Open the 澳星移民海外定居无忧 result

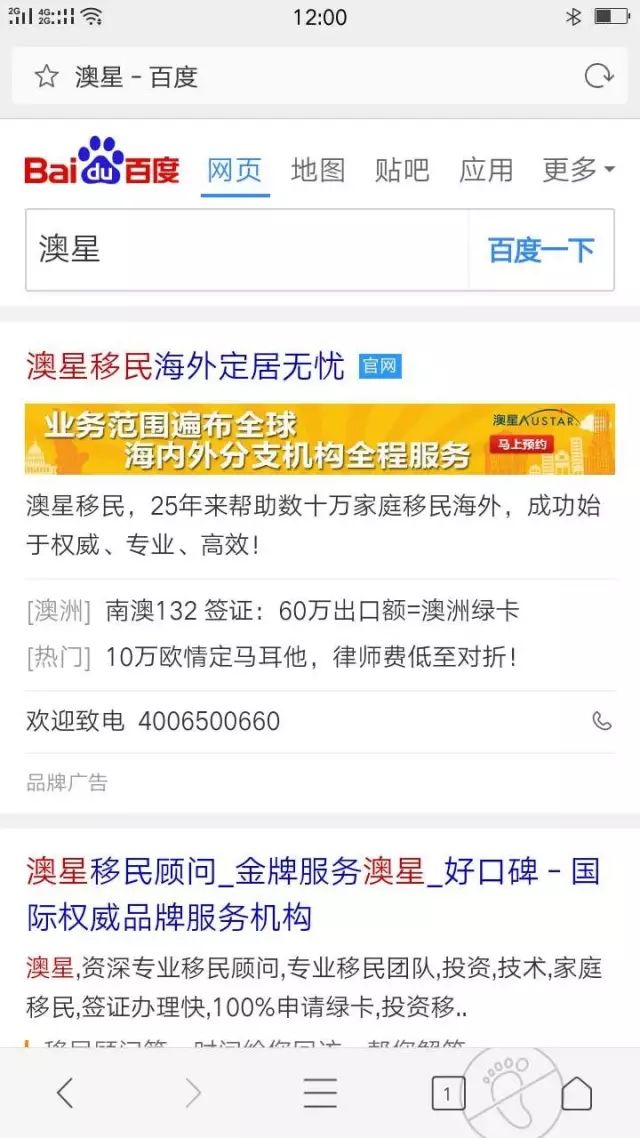tap(185, 366)
